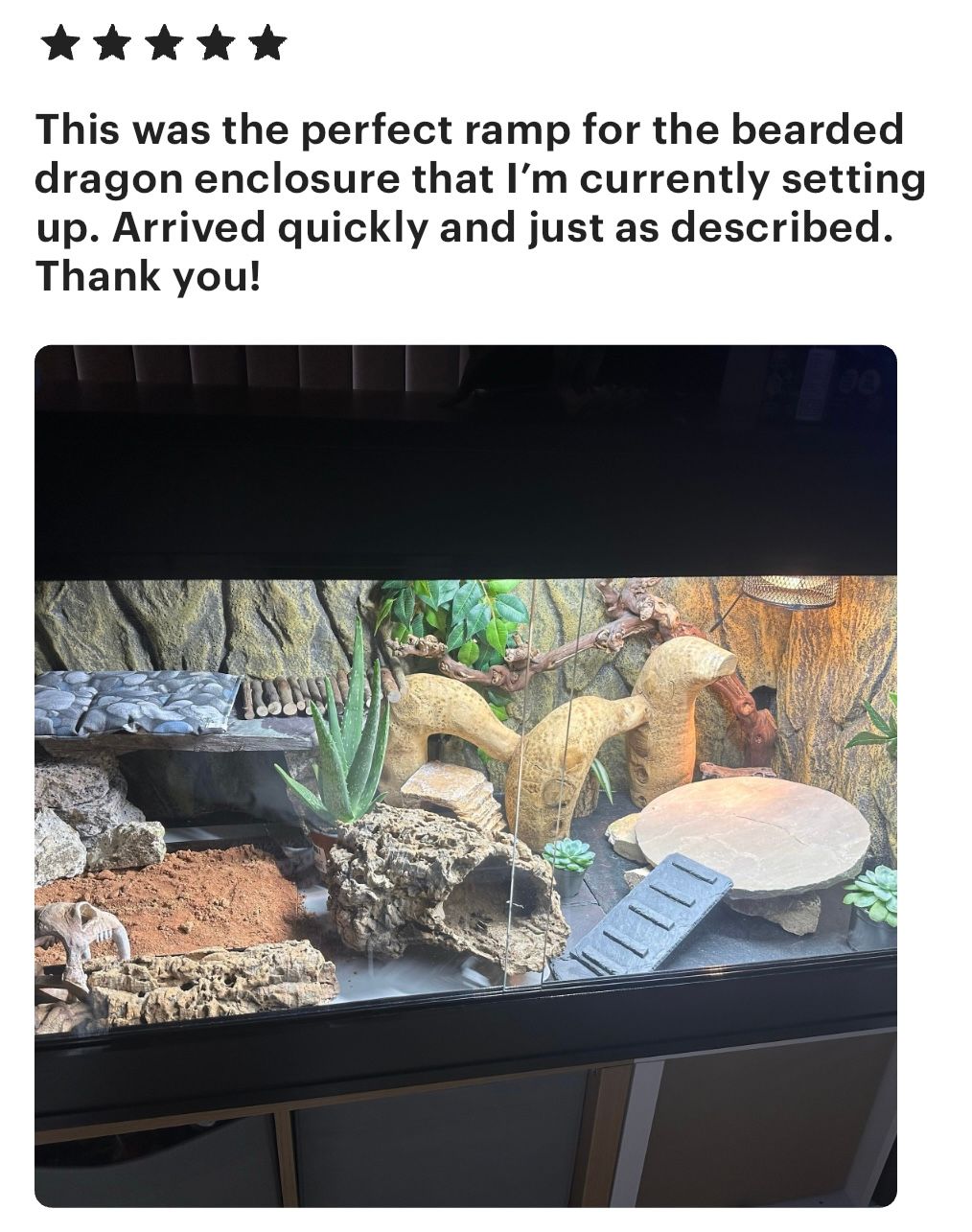
Task: Open the reviewer's enclosure photo
Action: tap(466, 775)
